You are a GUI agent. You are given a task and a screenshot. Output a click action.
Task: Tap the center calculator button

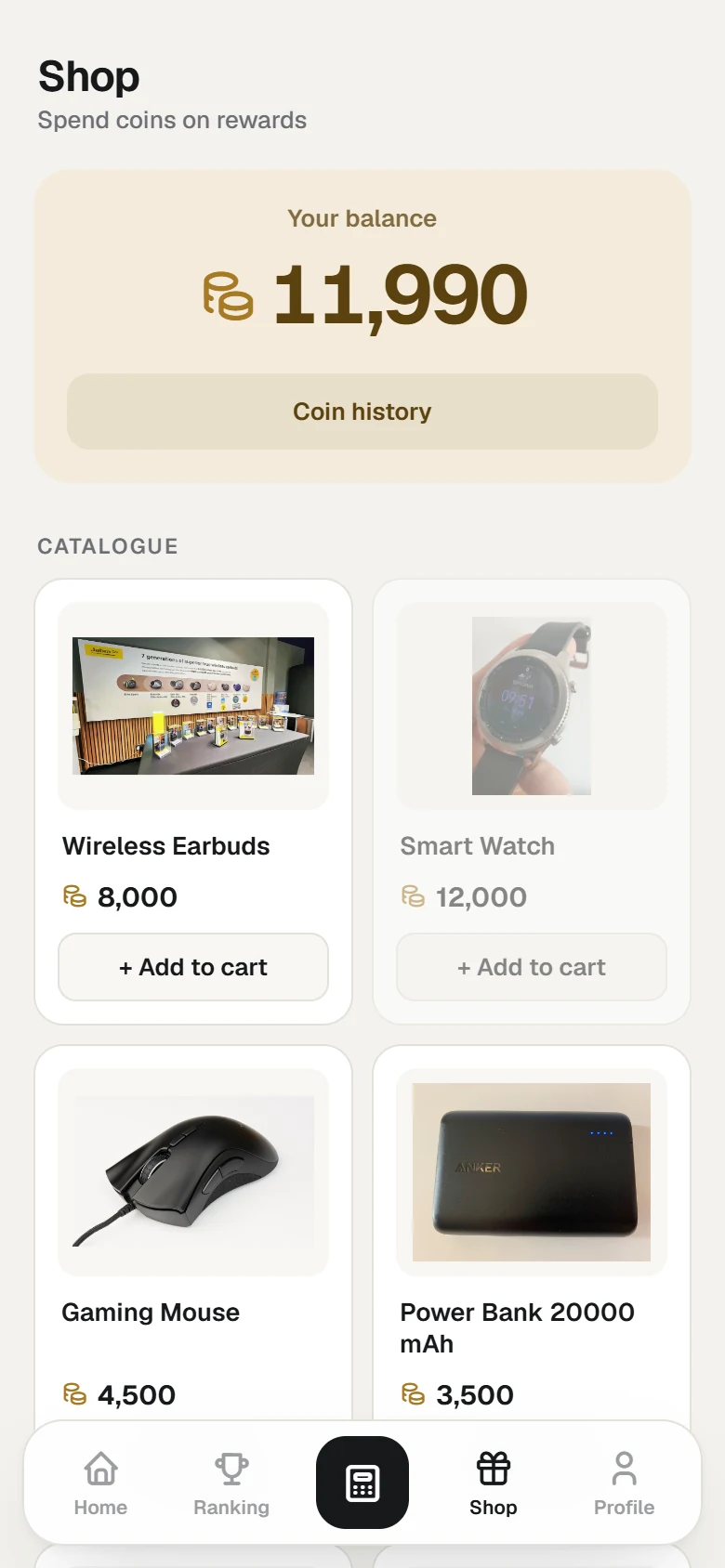(x=362, y=1483)
